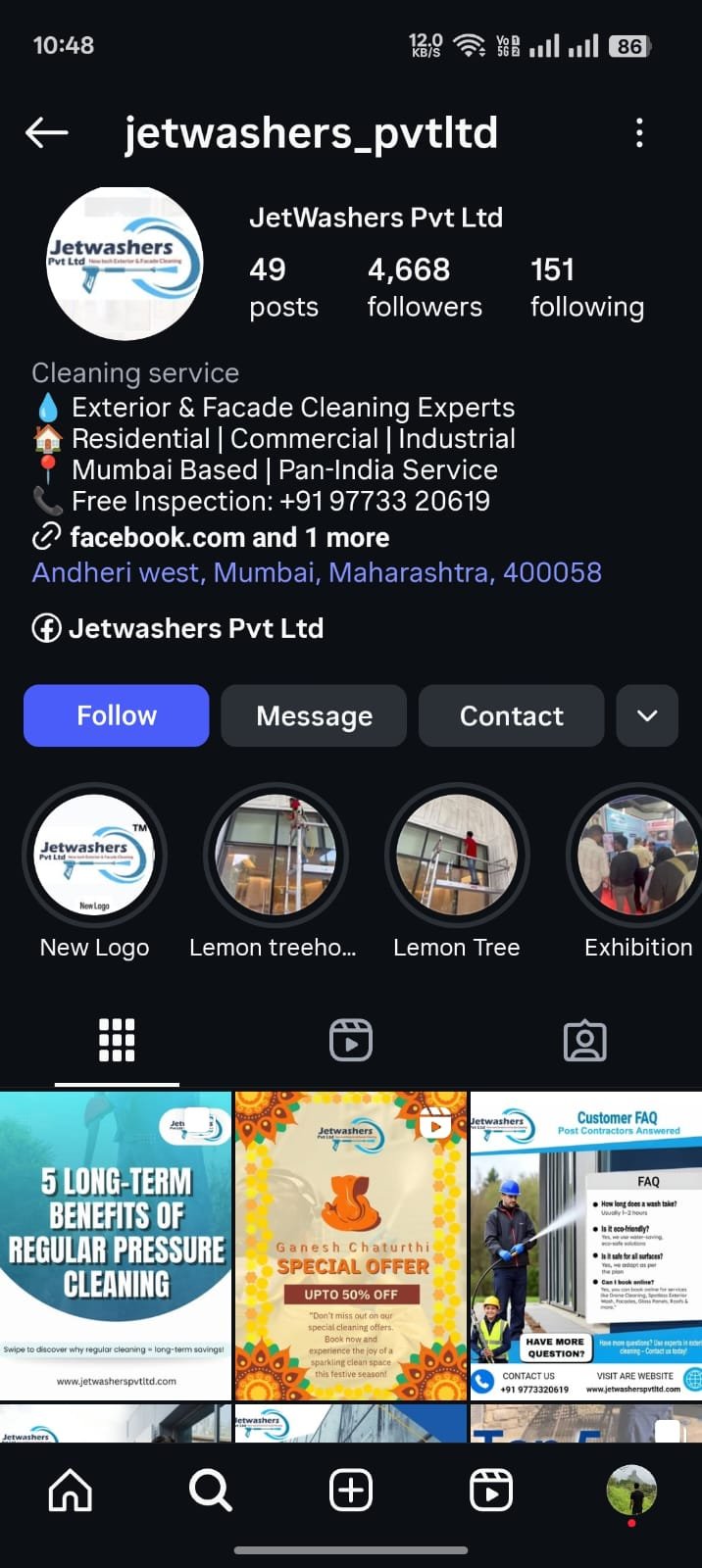The height and width of the screenshot is (1568, 702).
Task: Switch to the Reels tab on profile
Action: click(x=350, y=1040)
